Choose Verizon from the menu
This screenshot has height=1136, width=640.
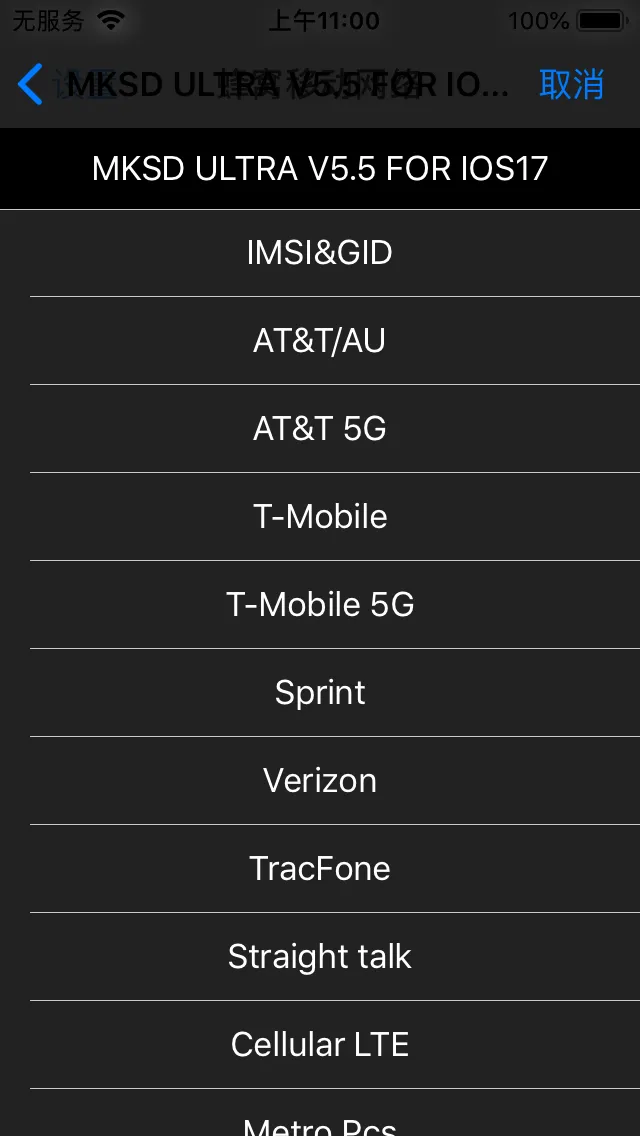pos(320,780)
